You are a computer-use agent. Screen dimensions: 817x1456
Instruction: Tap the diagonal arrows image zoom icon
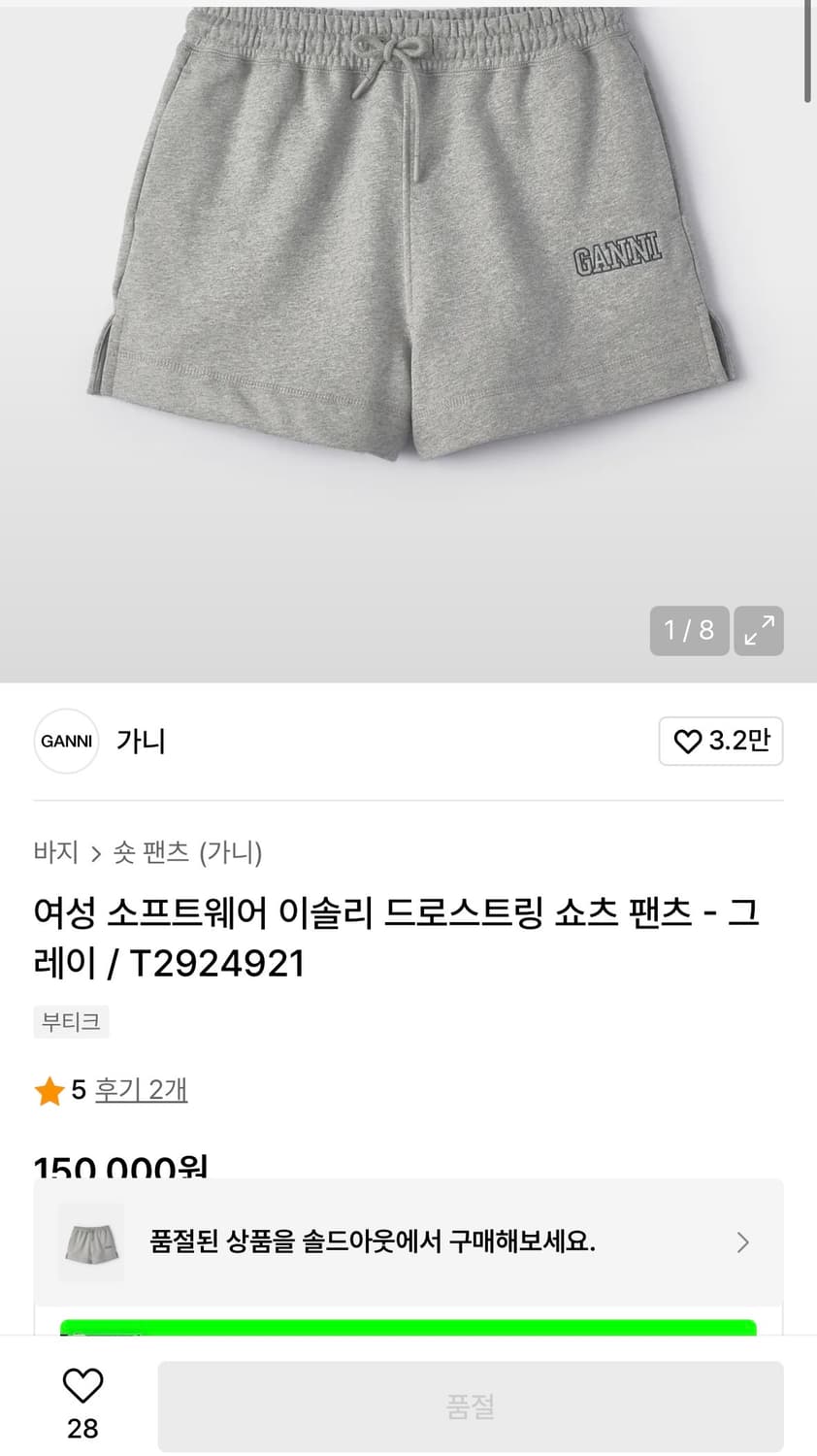coord(760,631)
